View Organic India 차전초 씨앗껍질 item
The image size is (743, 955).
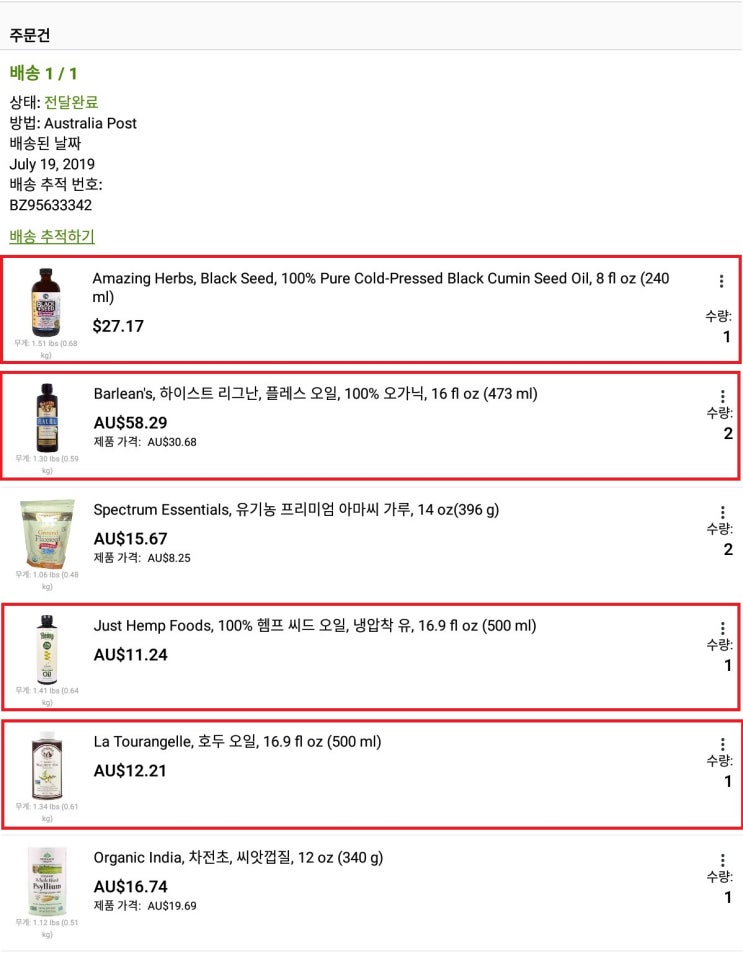coord(238,858)
